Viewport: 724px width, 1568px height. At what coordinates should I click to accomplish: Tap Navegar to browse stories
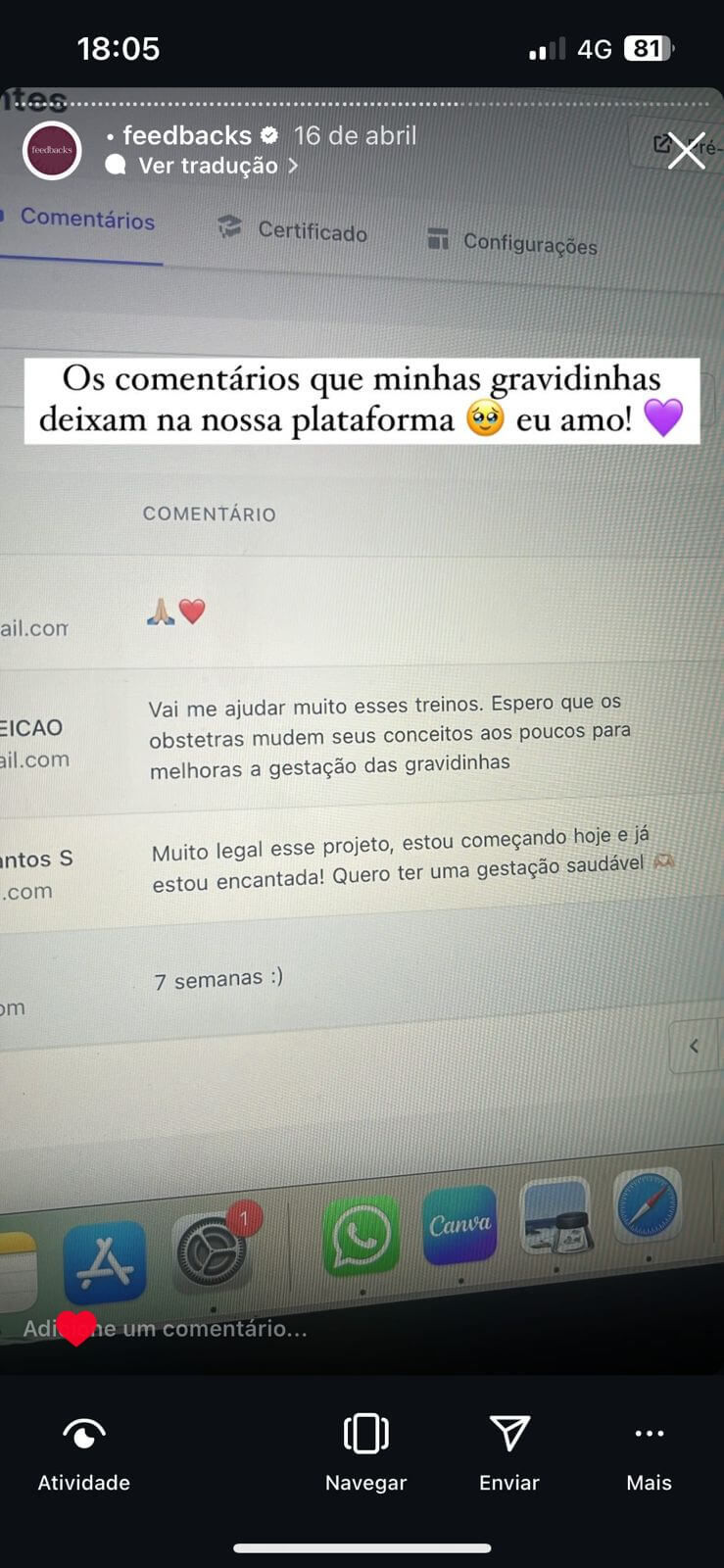pos(365,1452)
